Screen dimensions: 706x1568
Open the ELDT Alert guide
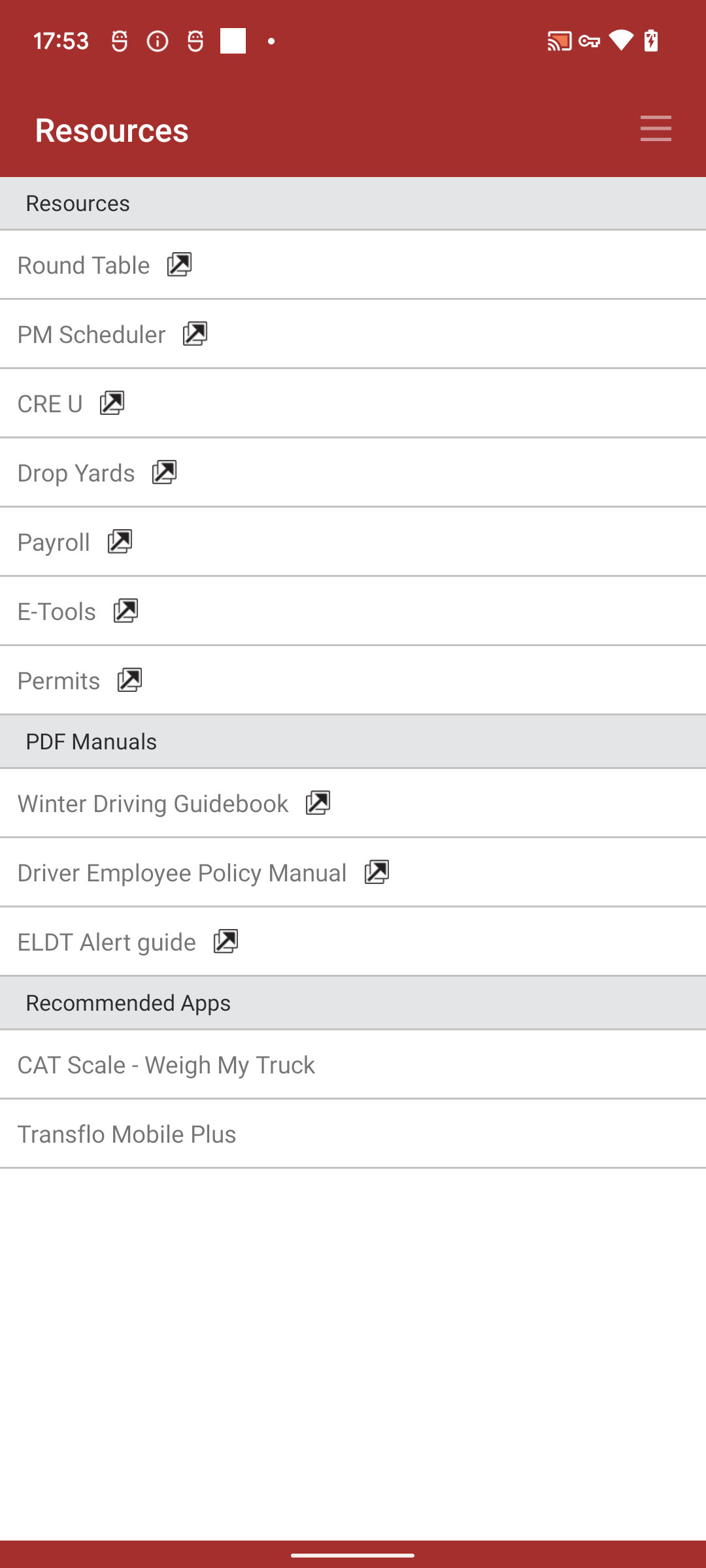(x=353, y=941)
